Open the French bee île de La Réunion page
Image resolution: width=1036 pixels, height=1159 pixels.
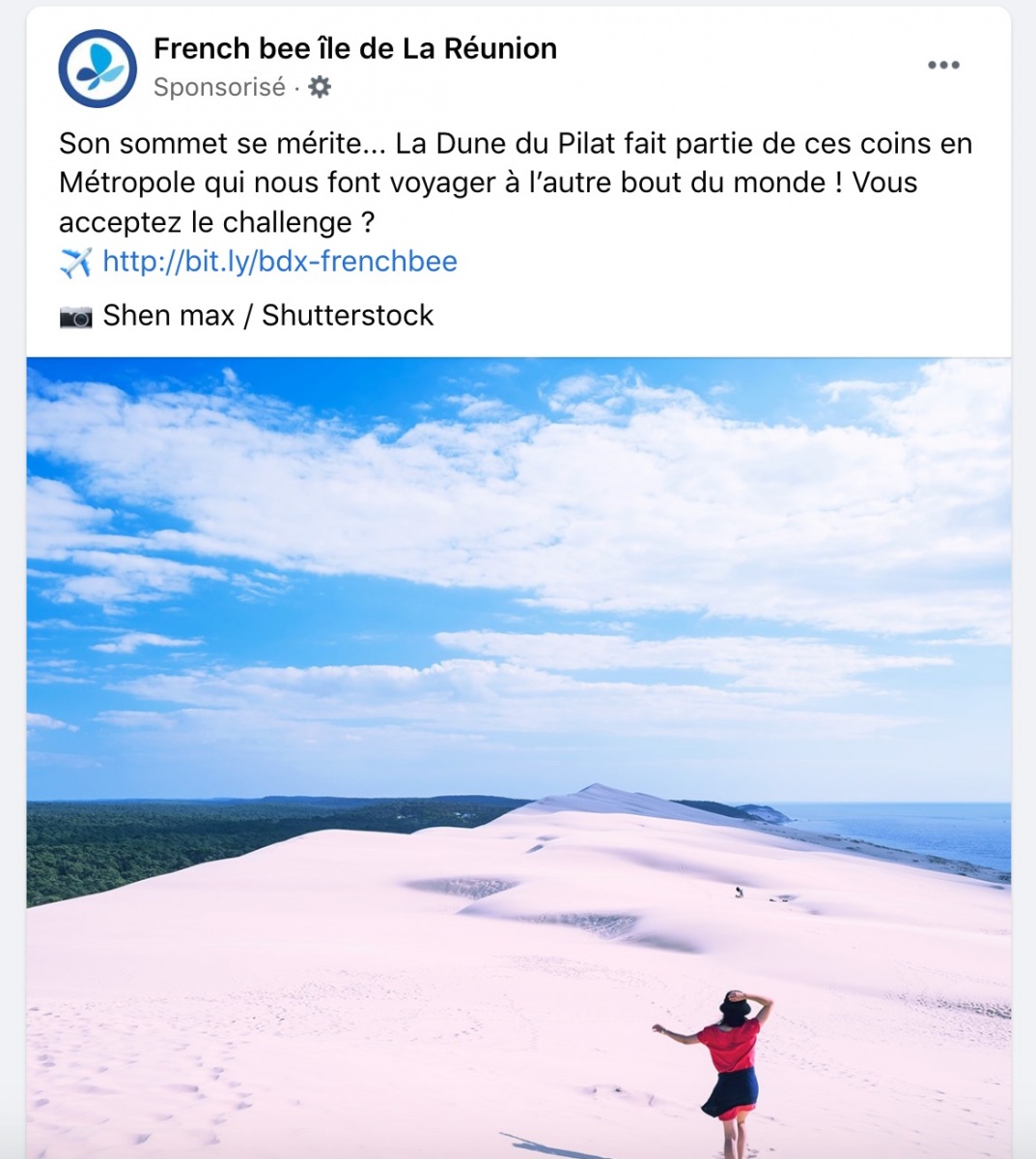(354, 48)
